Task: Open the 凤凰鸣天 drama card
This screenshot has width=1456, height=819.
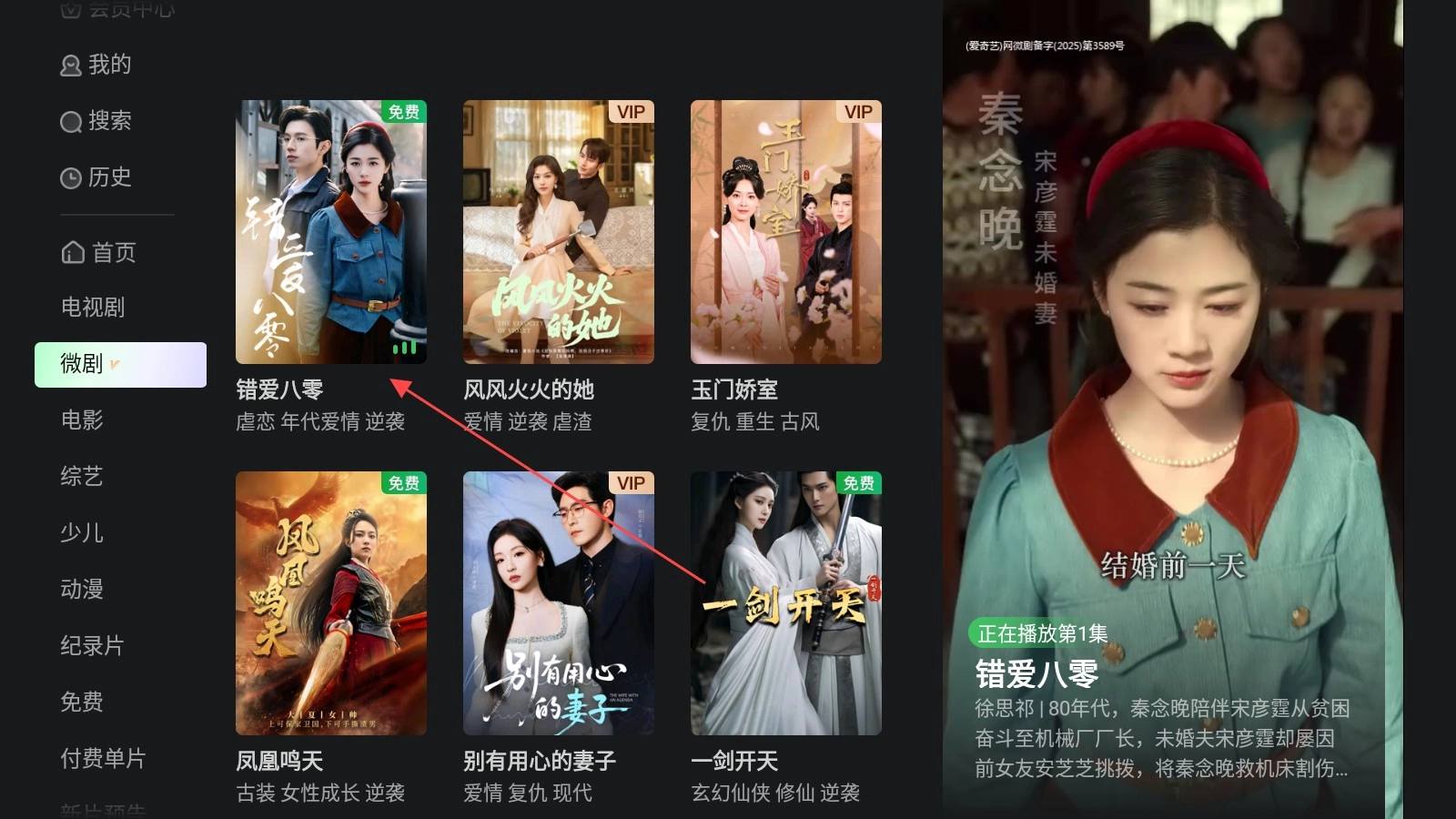Action: pyautogui.click(x=330, y=603)
